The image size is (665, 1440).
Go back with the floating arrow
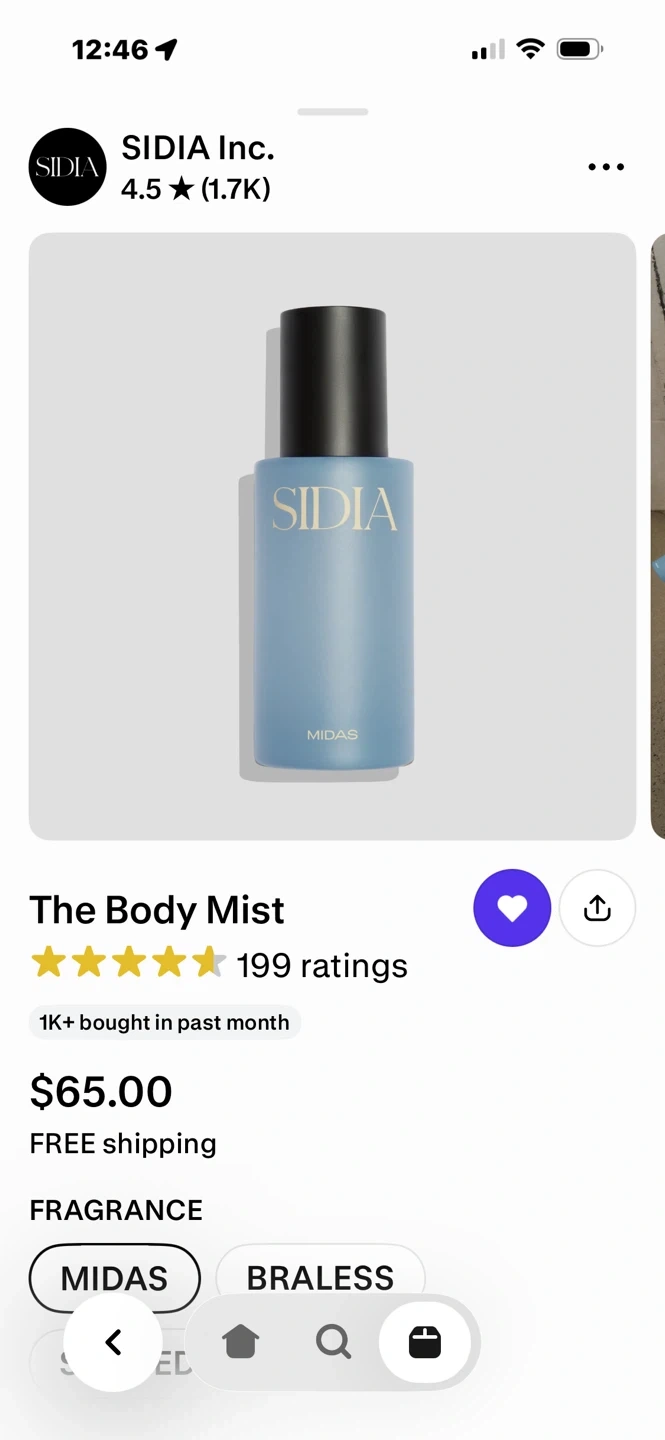[113, 1342]
